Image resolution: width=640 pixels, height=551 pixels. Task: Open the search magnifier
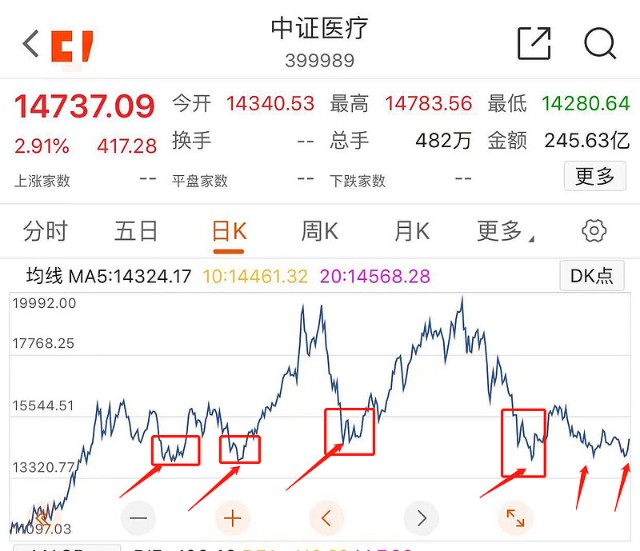(600, 43)
